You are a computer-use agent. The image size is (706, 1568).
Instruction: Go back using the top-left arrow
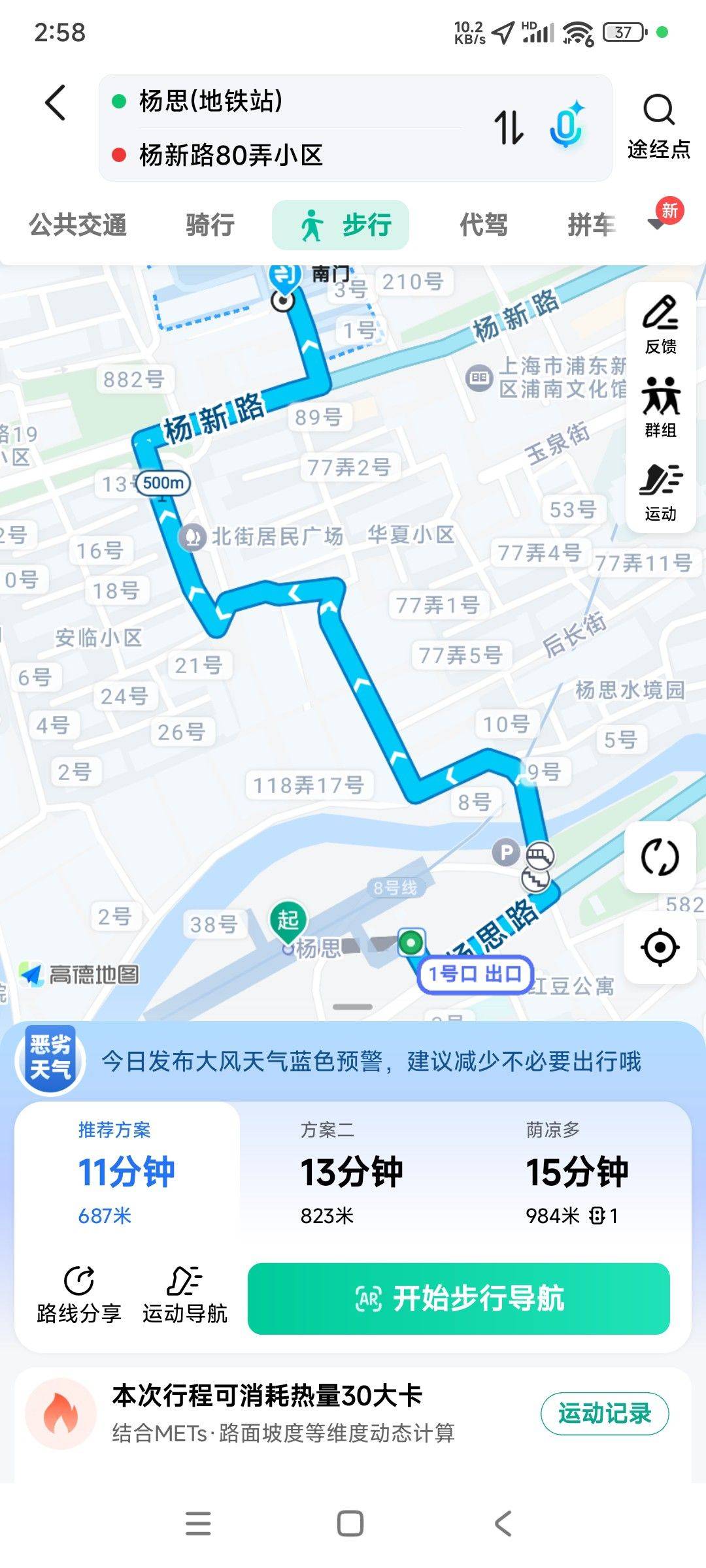(56, 103)
